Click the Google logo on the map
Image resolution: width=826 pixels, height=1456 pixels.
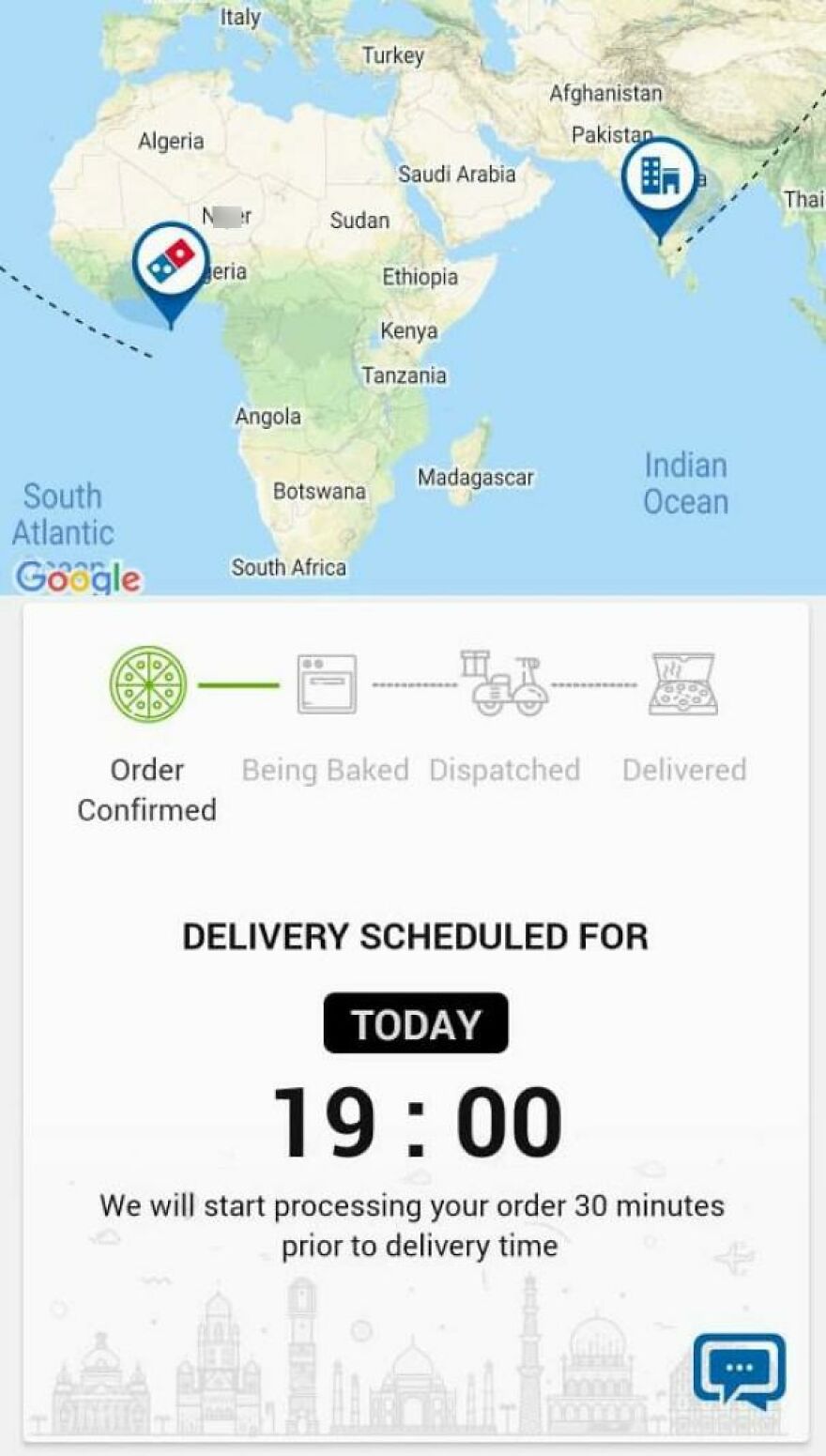pyautogui.click(x=79, y=576)
